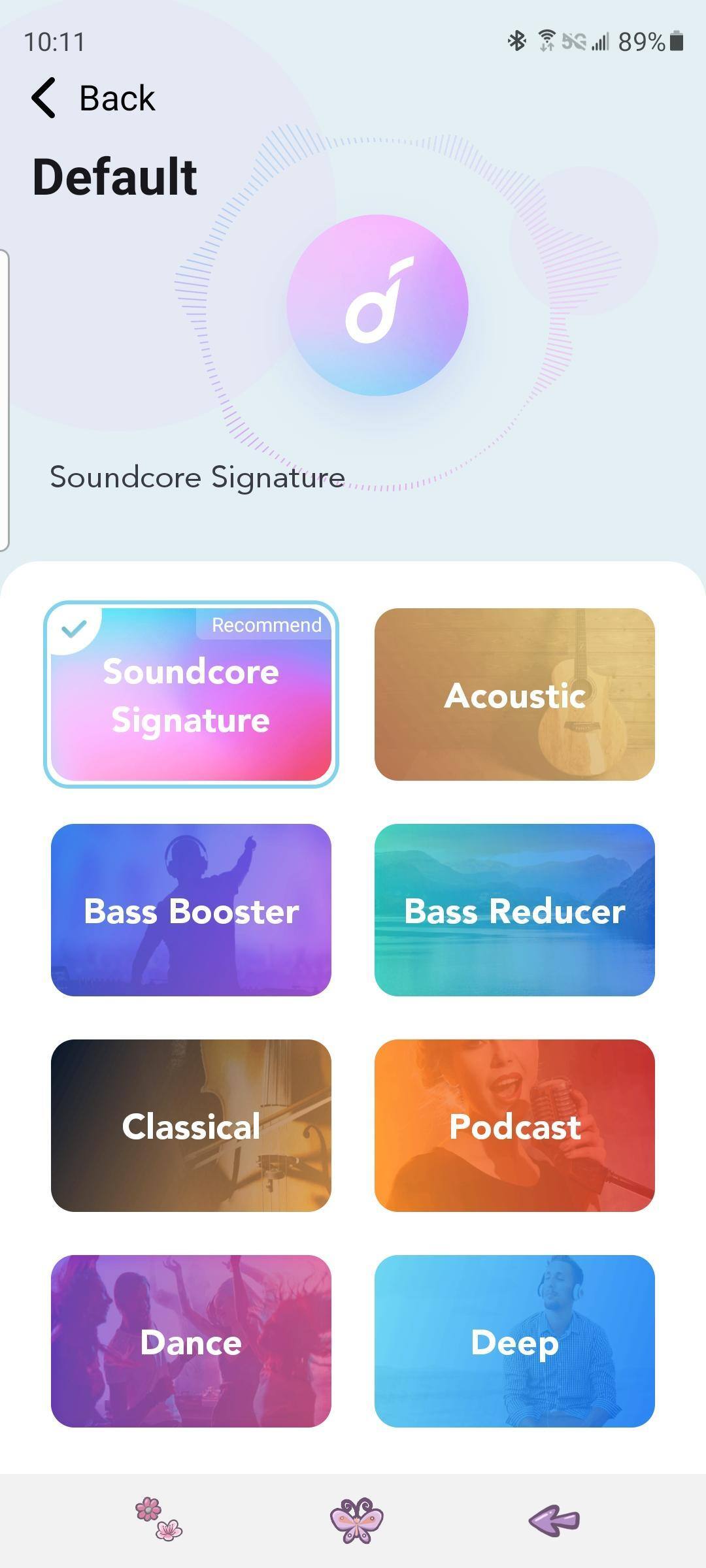The height and width of the screenshot is (1568, 706).
Task: Open recent apps via the flowers icon
Action: coord(159,1520)
